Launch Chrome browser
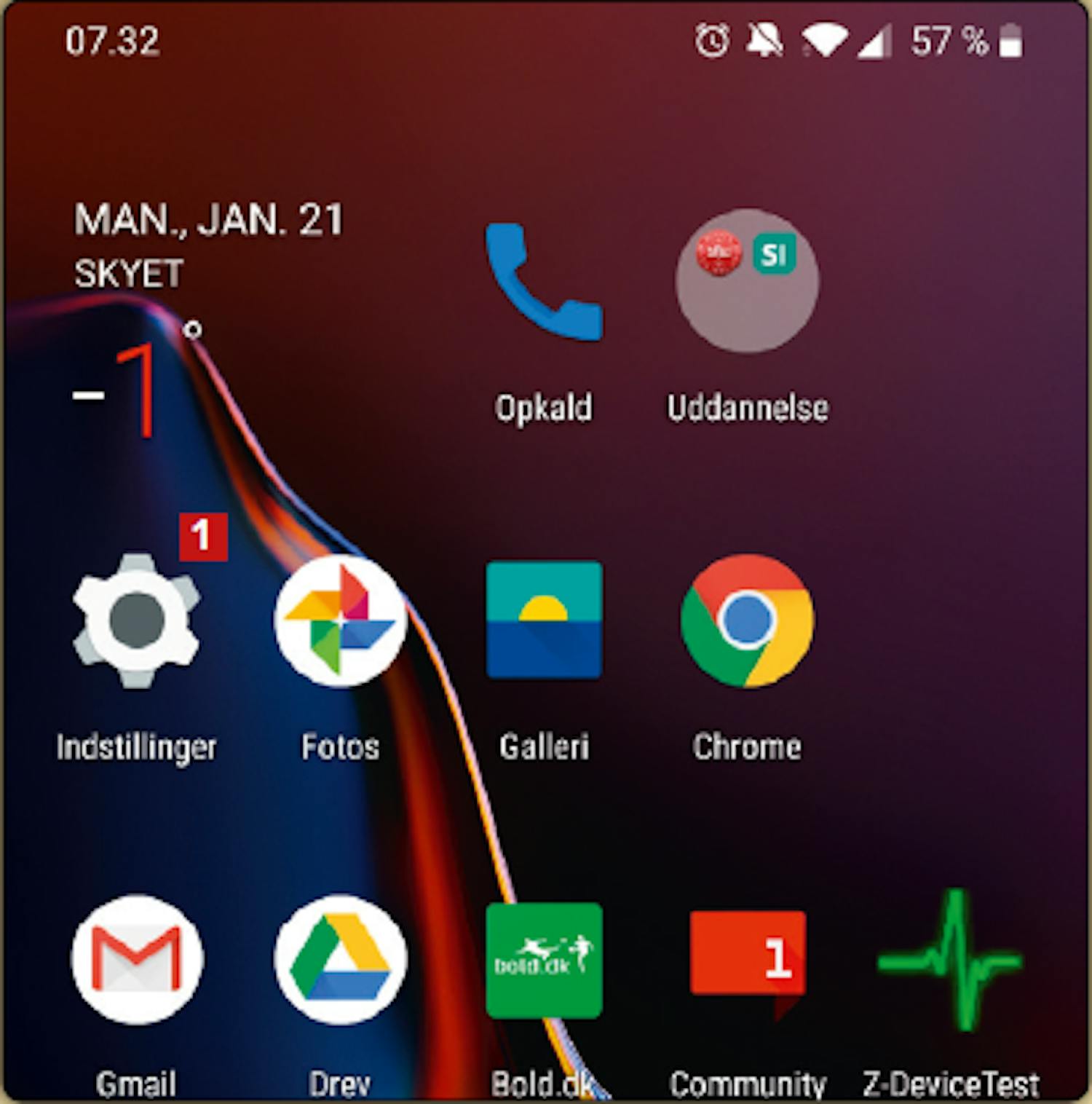 [747, 621]
